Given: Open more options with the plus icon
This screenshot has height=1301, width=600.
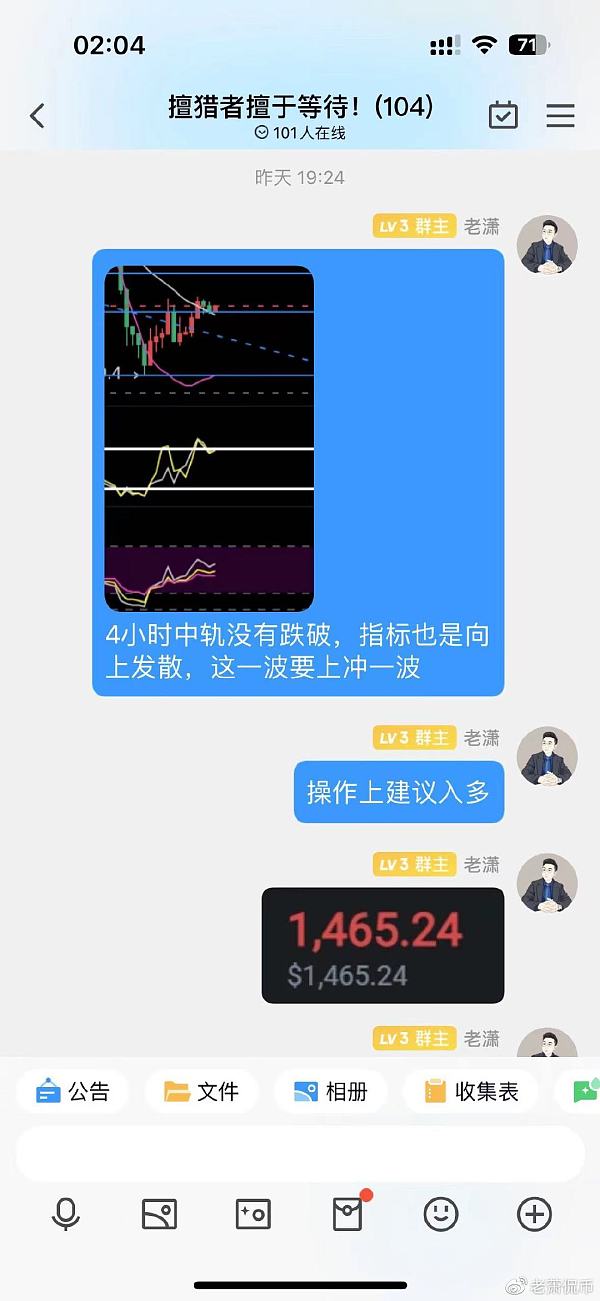Looking at the screenshot, I should coord(534,1214).
